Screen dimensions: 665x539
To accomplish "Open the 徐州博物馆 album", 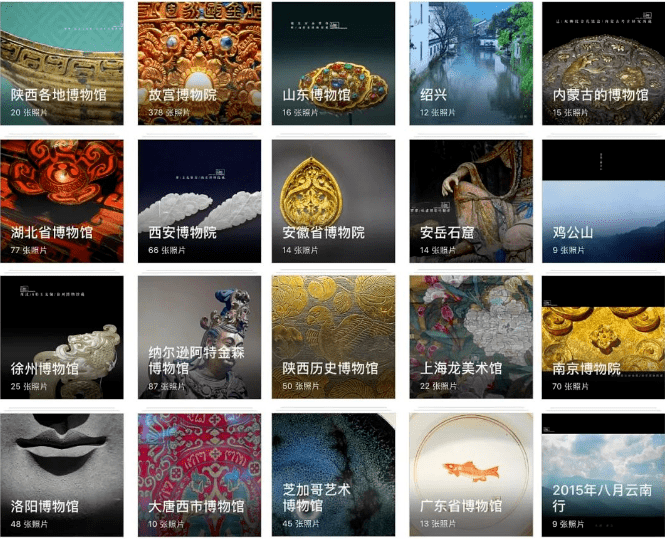I will [x=62, y=337].
